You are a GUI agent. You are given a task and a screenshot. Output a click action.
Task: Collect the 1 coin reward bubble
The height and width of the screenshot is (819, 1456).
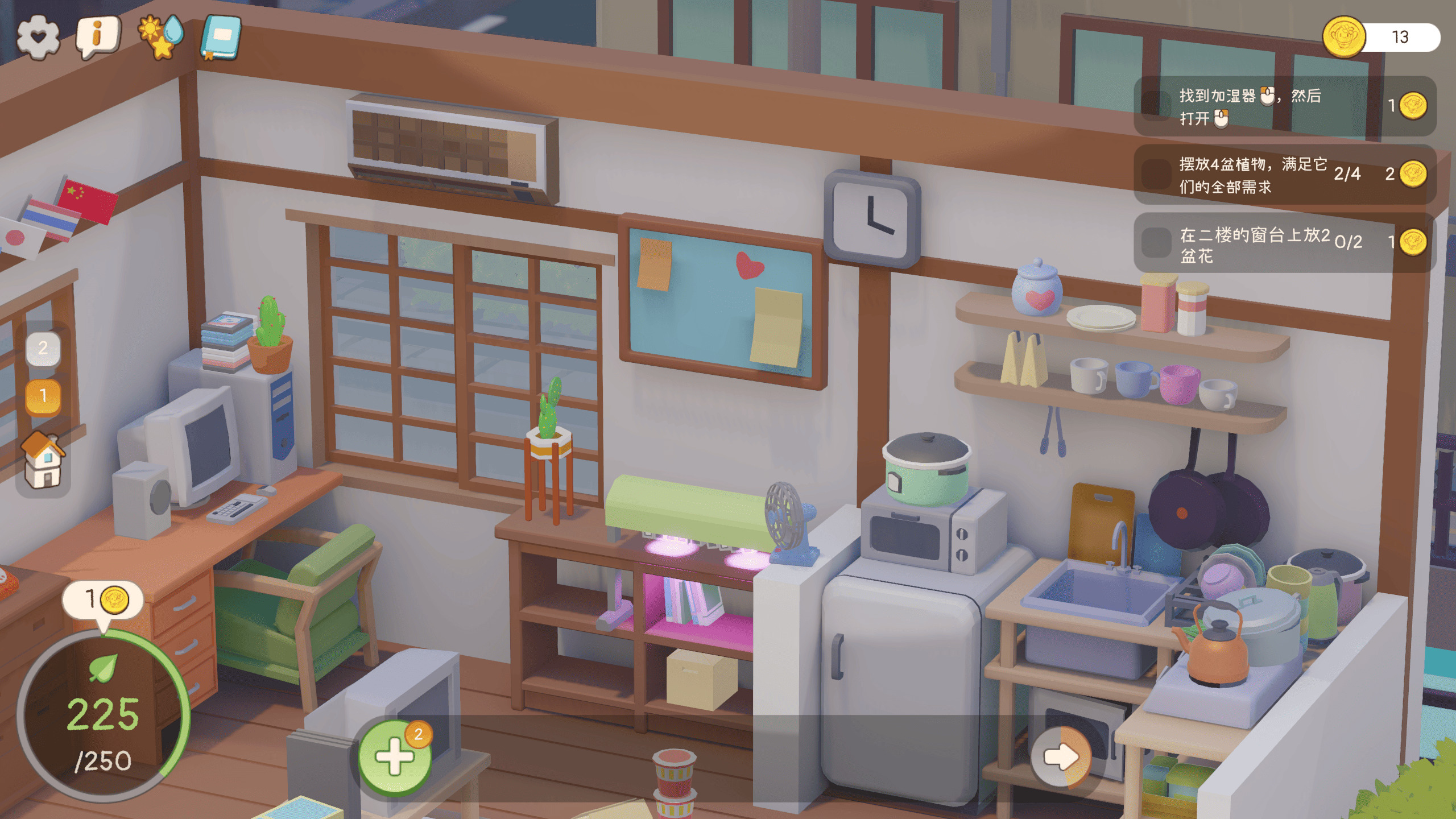tap(104, 599)
